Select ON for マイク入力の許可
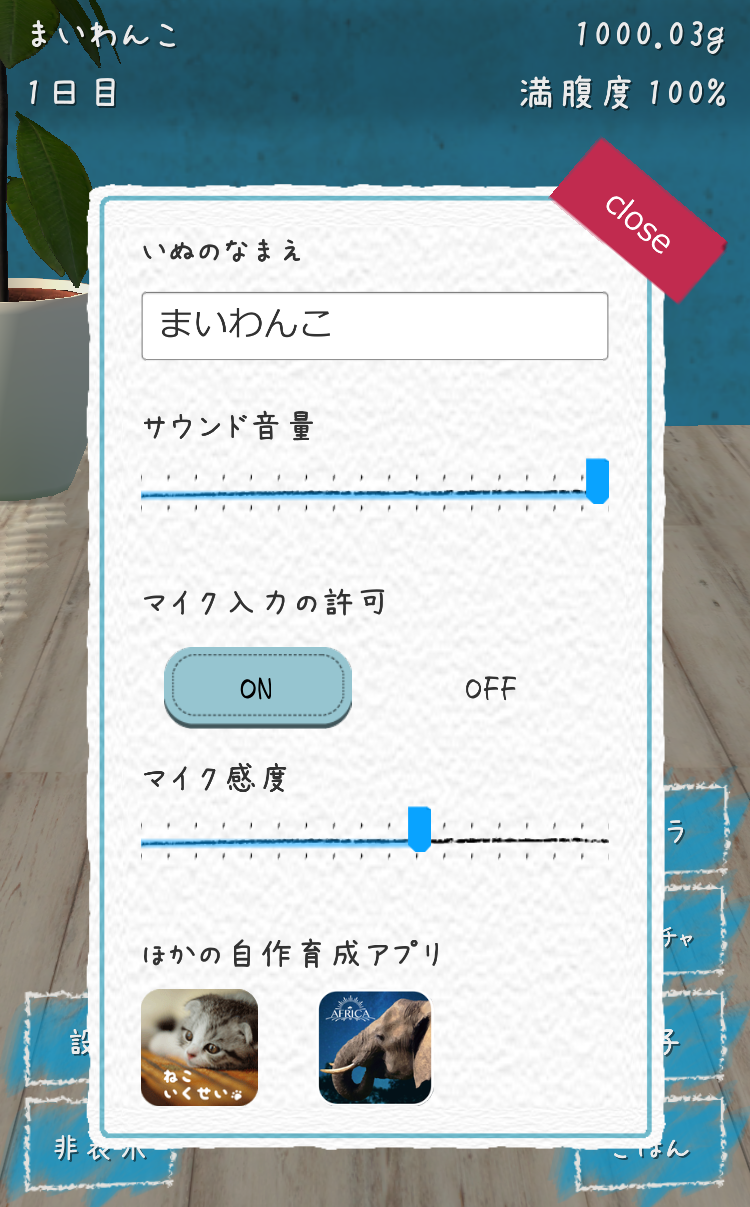 coord(257,688)
